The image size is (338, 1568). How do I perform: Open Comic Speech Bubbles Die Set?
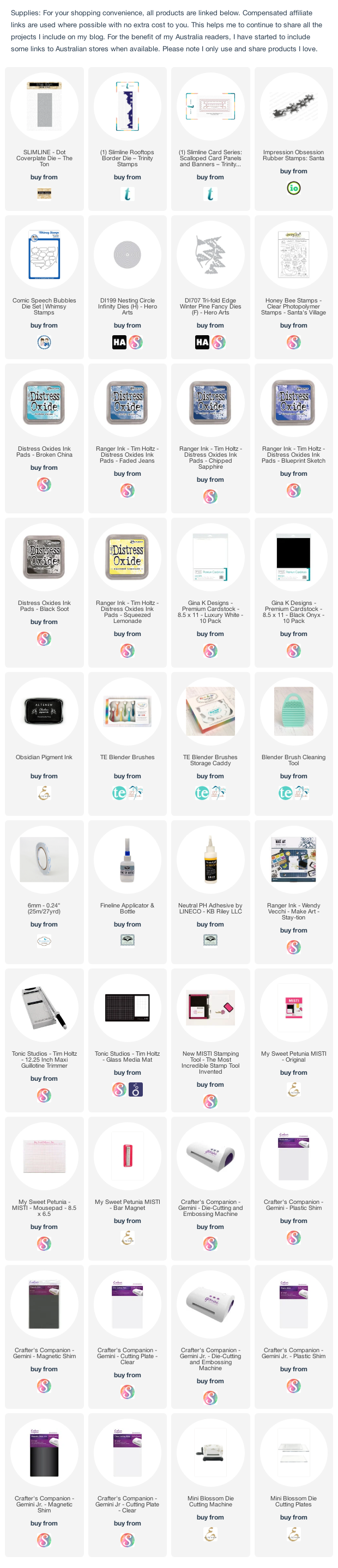tap(44, 256)
